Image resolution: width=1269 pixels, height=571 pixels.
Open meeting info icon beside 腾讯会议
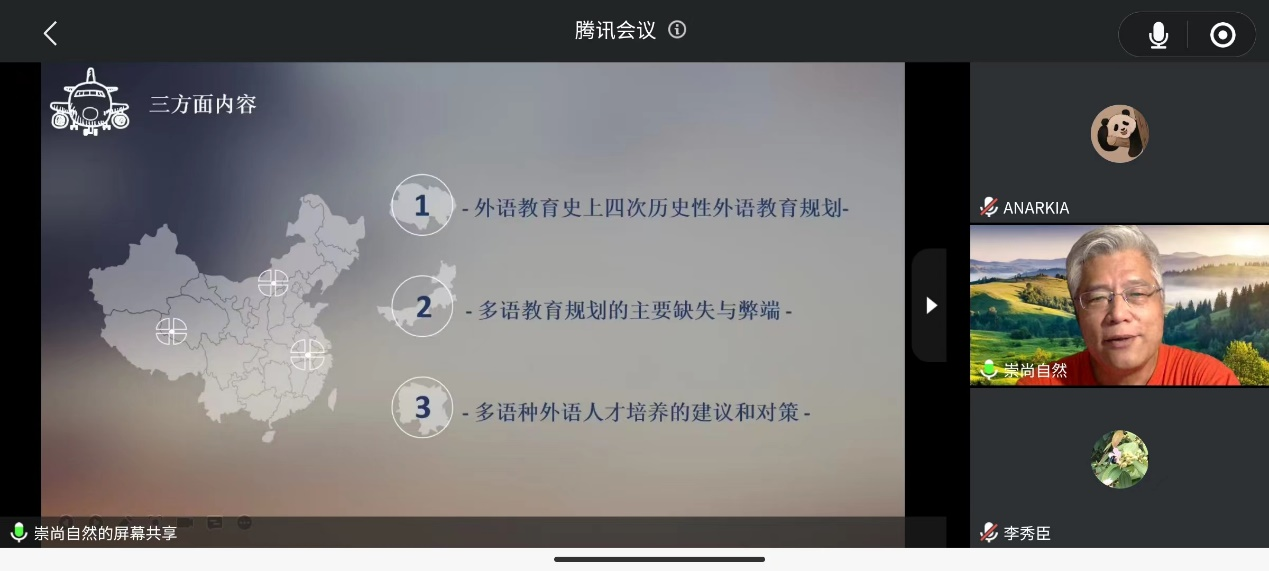coord(677,30)
